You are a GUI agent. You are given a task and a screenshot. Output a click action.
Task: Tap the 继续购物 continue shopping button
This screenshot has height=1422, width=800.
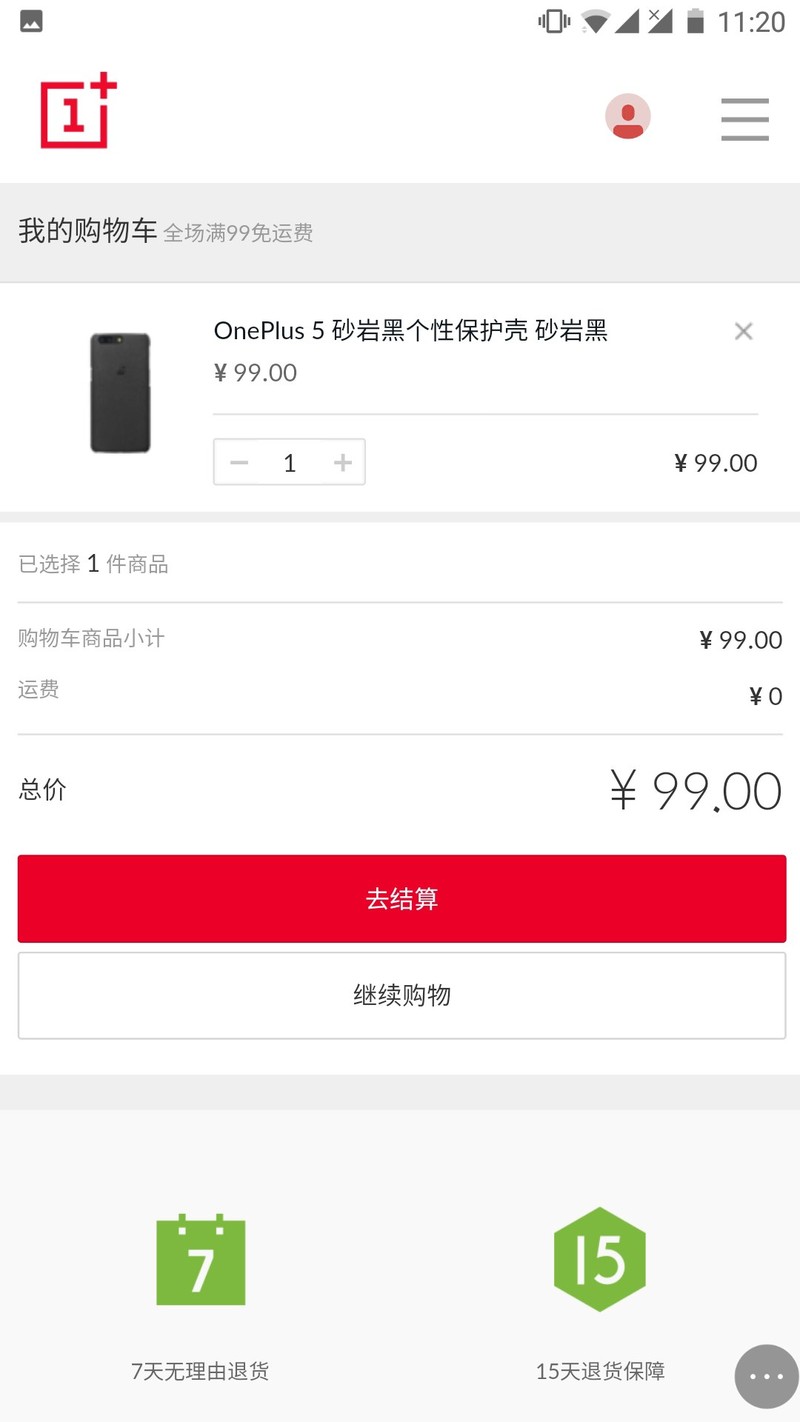tap(400, 995)
